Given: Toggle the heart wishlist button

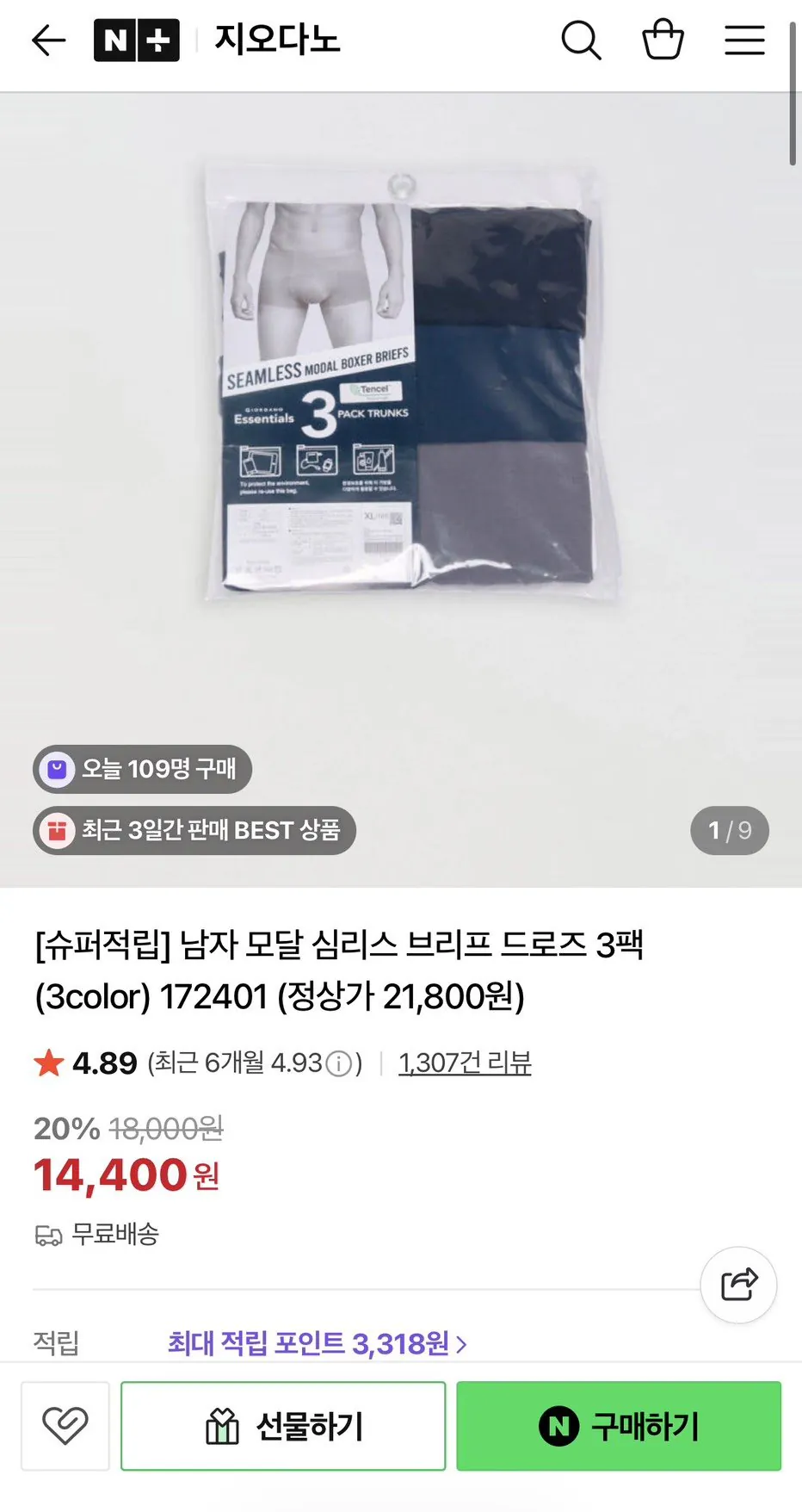Looking at the screenshot, I should click(x=65, y=1426).
